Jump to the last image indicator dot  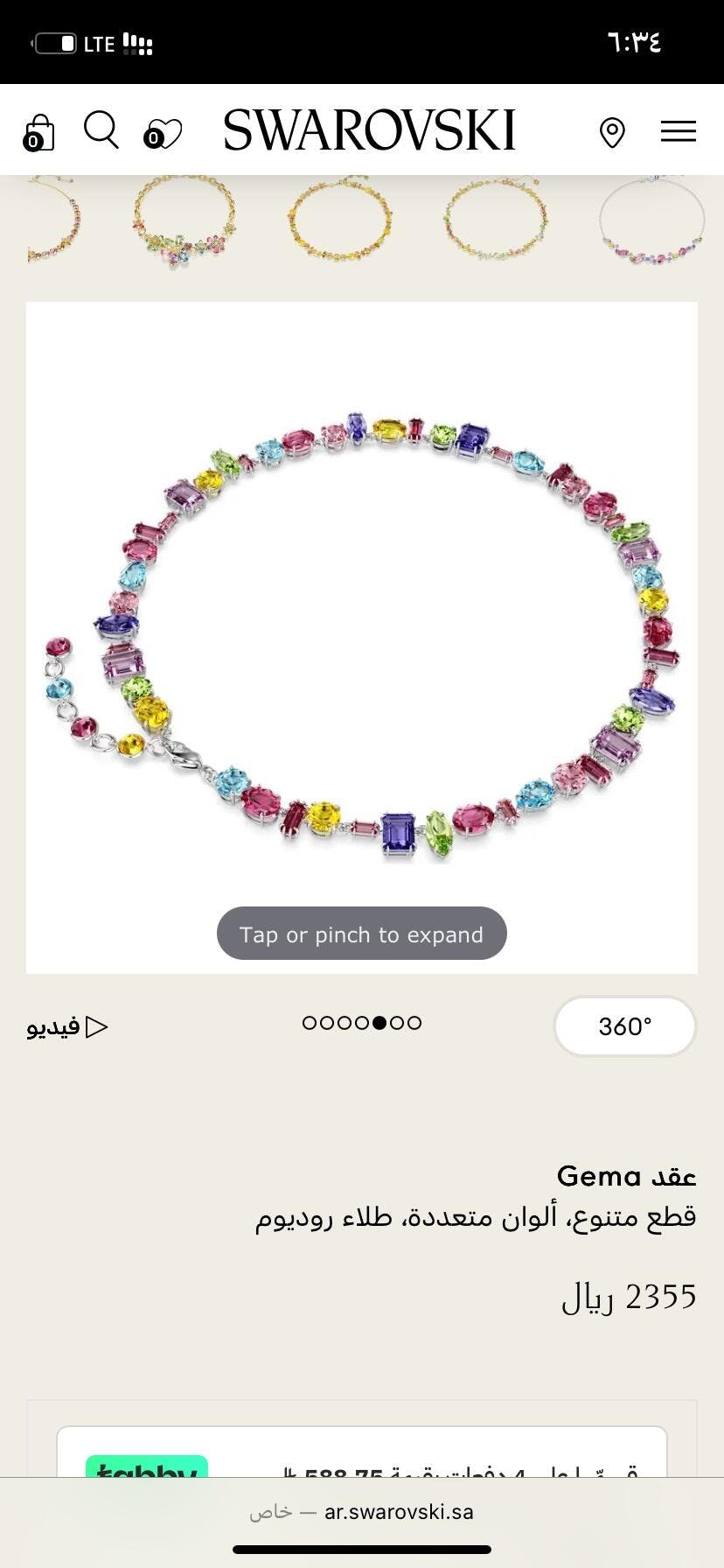[x=414, y=1022]
